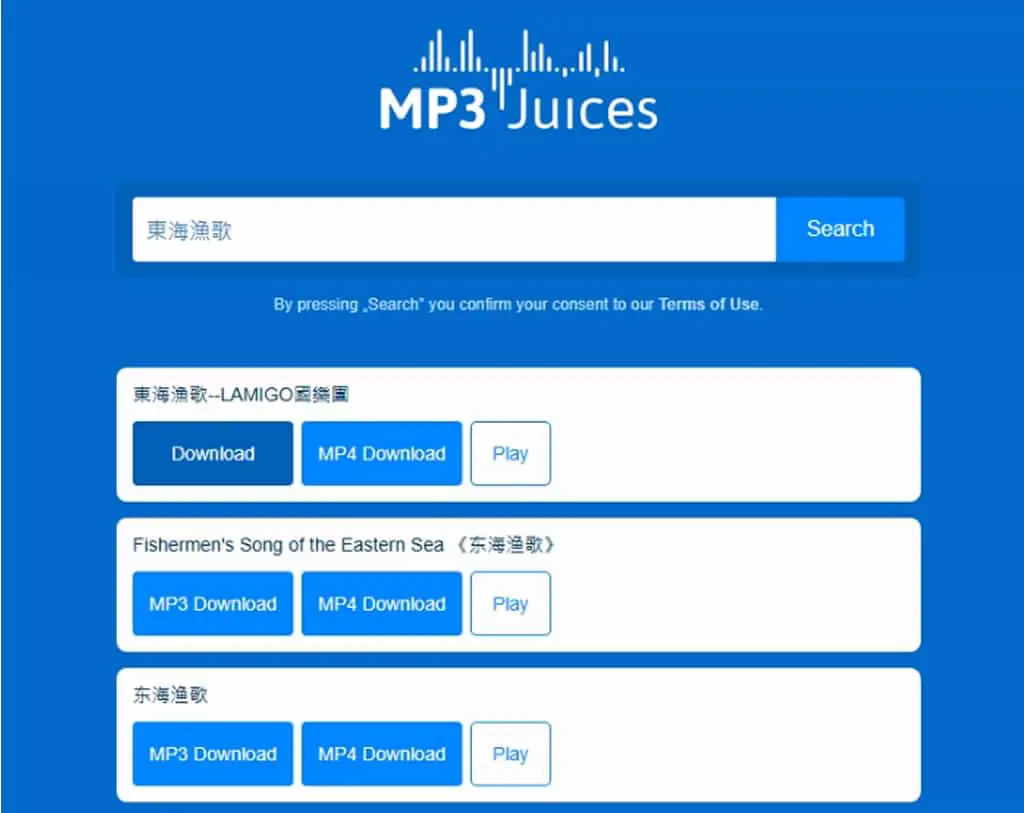
Task: Tap MP4 Download on the 东海渔歌 result
Action: click(x=382, y=754)
